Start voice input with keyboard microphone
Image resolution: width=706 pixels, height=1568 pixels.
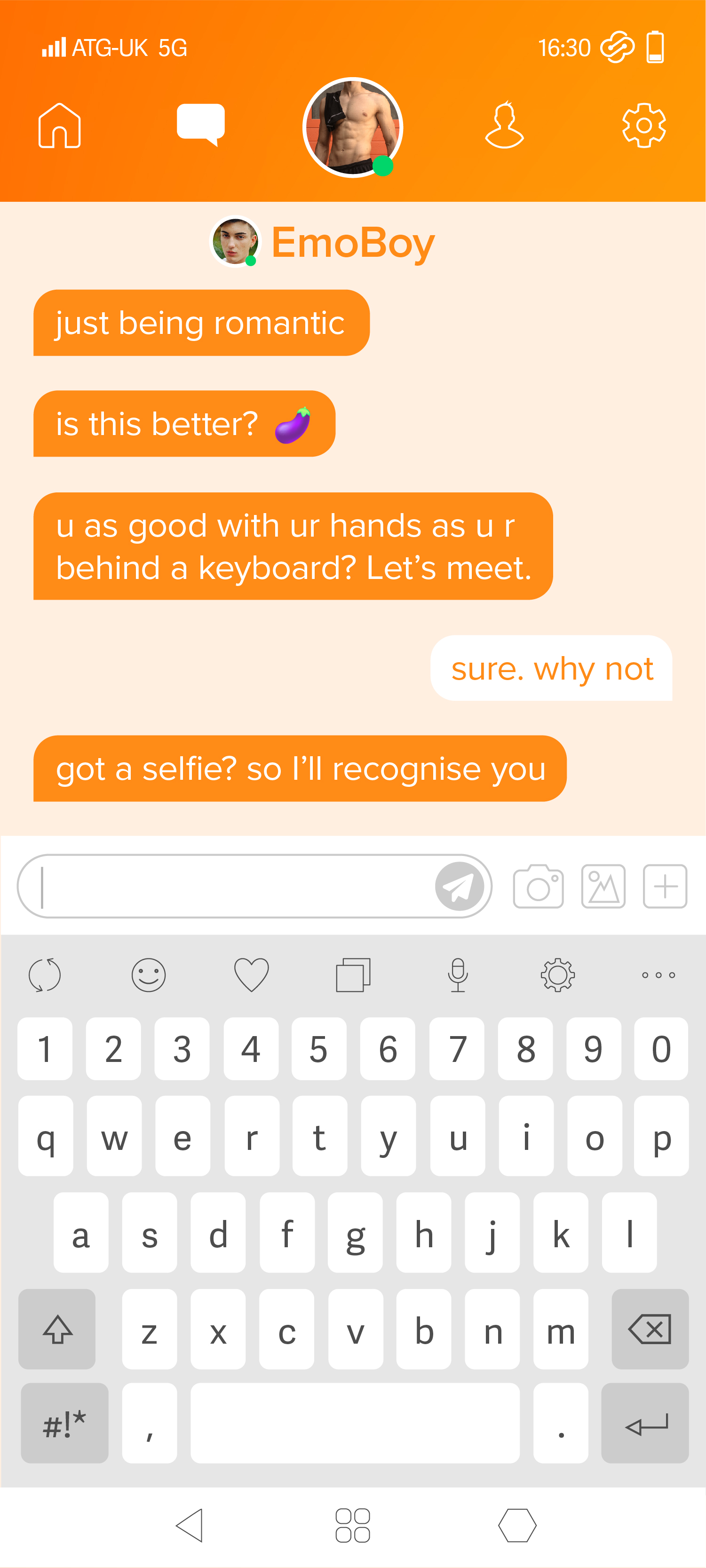click(x=458, y=975)
